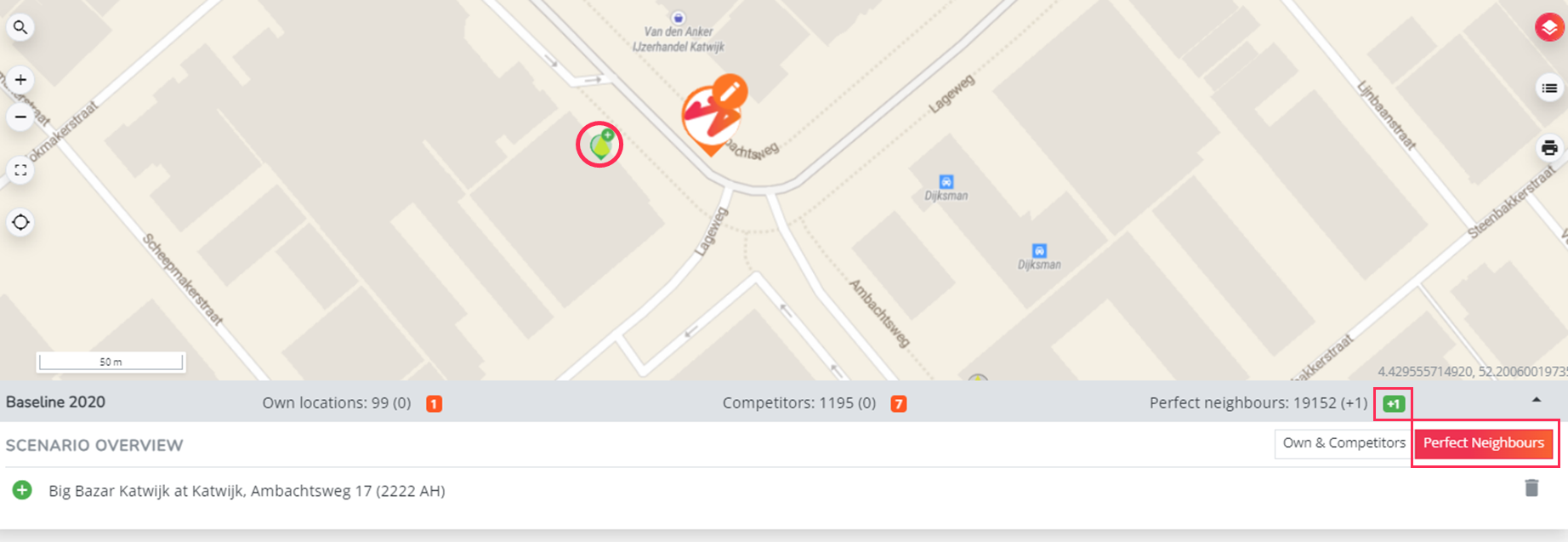Open the legend list button
Image resolution: width=1568 pixels, height=542 pixels.
[x=1549, y=88]
